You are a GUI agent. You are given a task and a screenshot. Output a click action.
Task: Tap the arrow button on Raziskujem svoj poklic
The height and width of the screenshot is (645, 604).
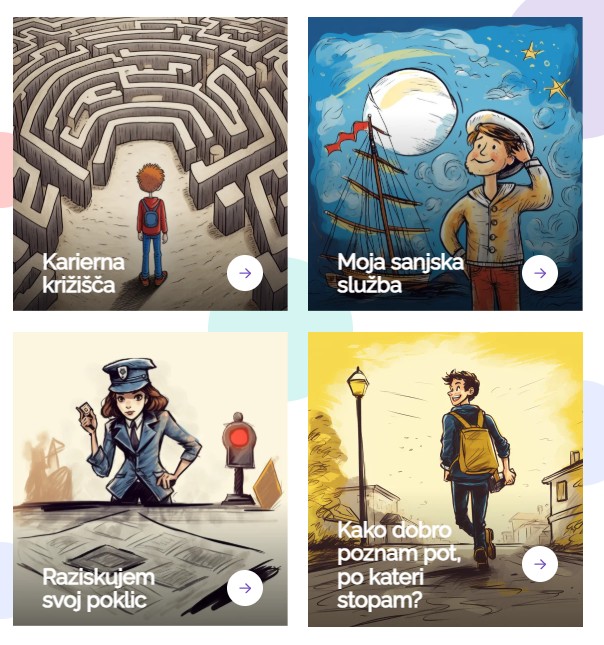coord(245,588)
